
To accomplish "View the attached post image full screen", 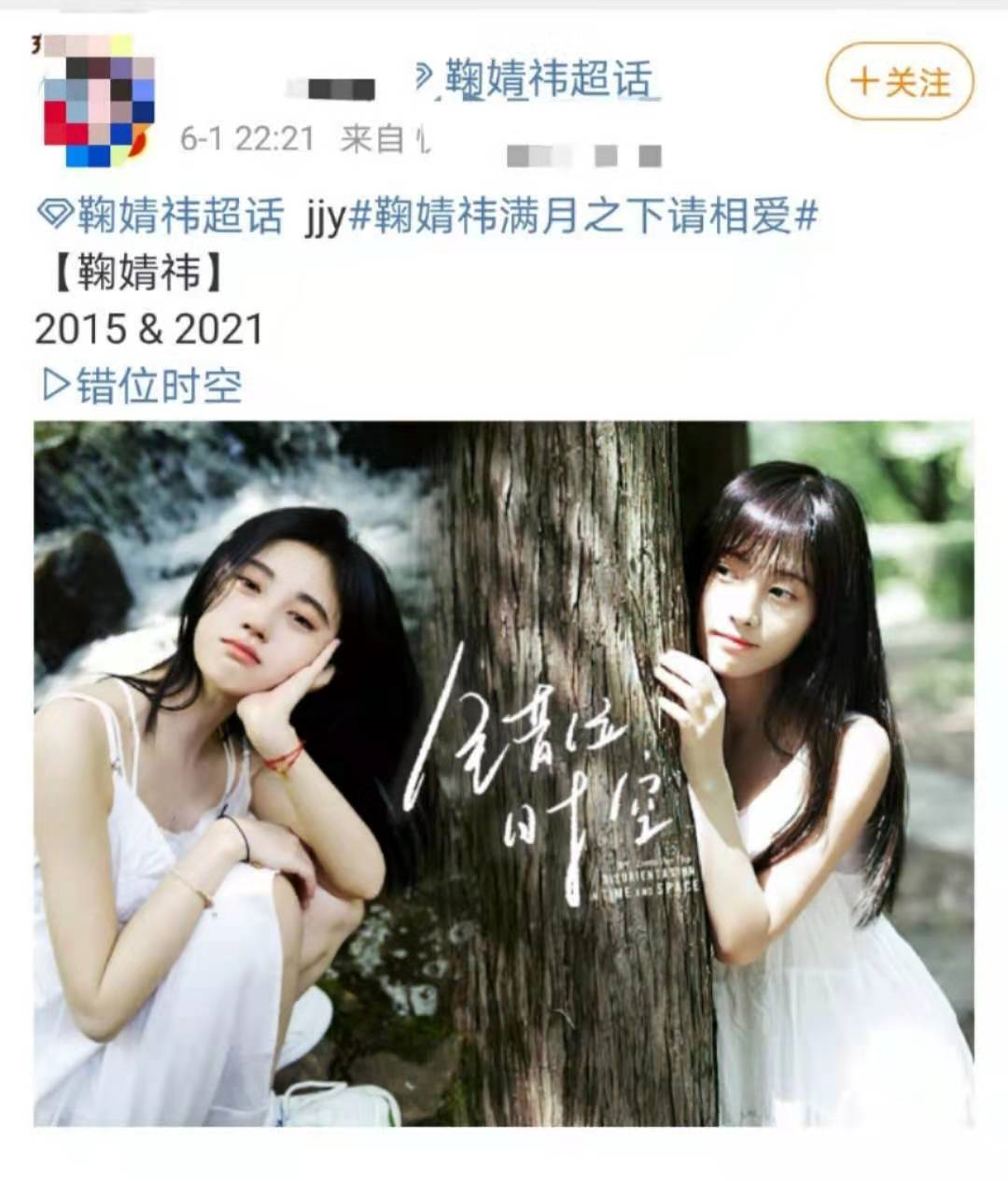I will coord(504,773).
